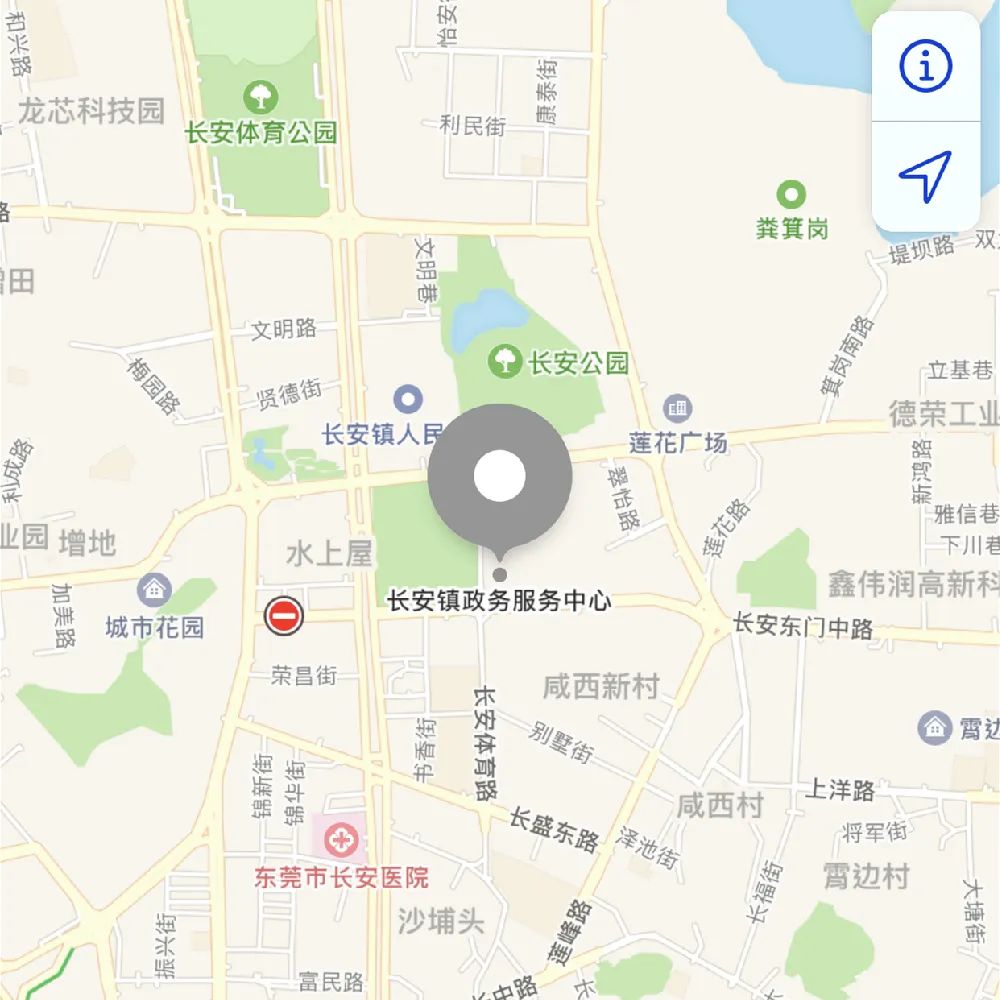This screenshot has width=1000, height=1000.
Task: Center map on my current location
Action: (x=925, y=177)
